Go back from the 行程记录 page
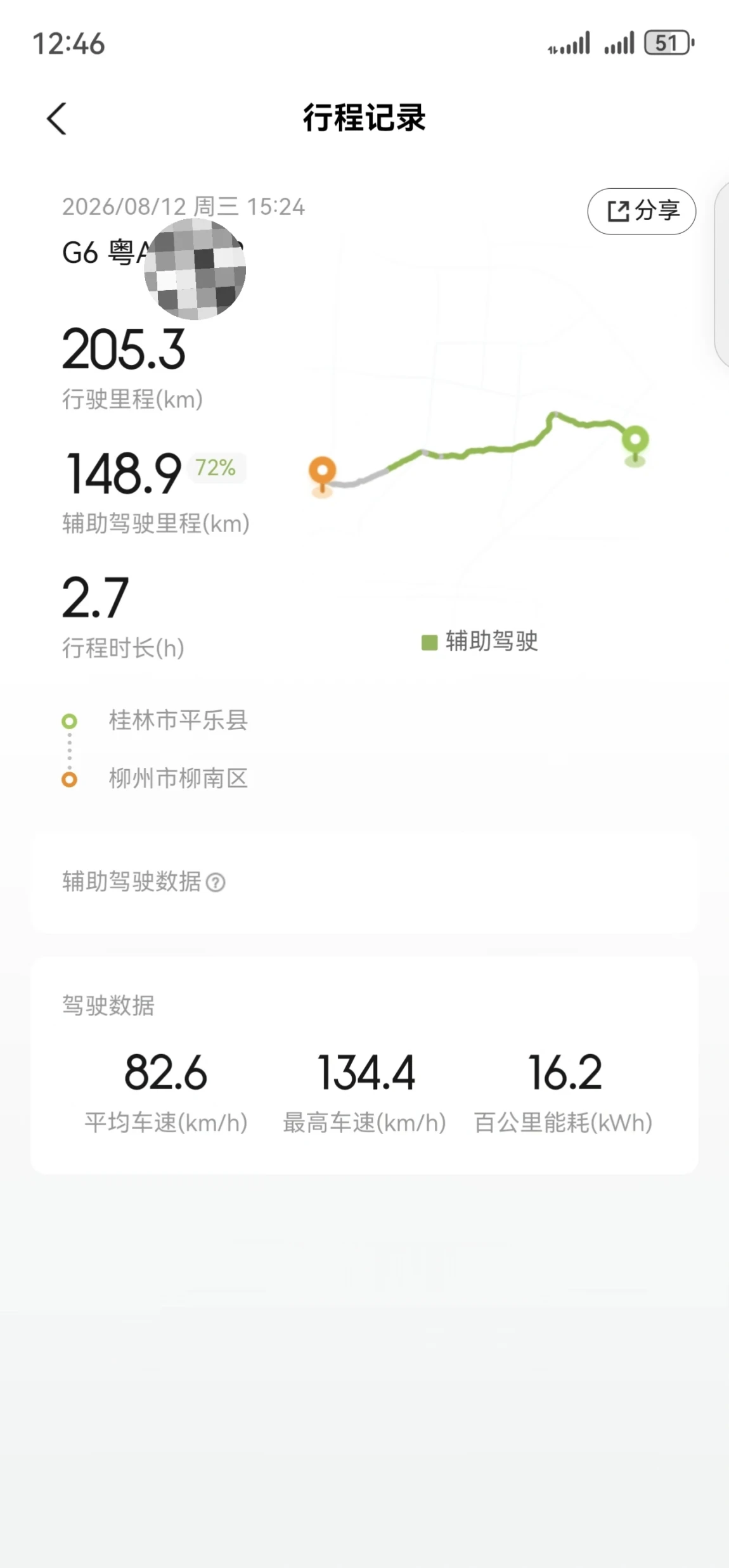This screenshot has height=1568, width=729. click(x=57, y=118)
